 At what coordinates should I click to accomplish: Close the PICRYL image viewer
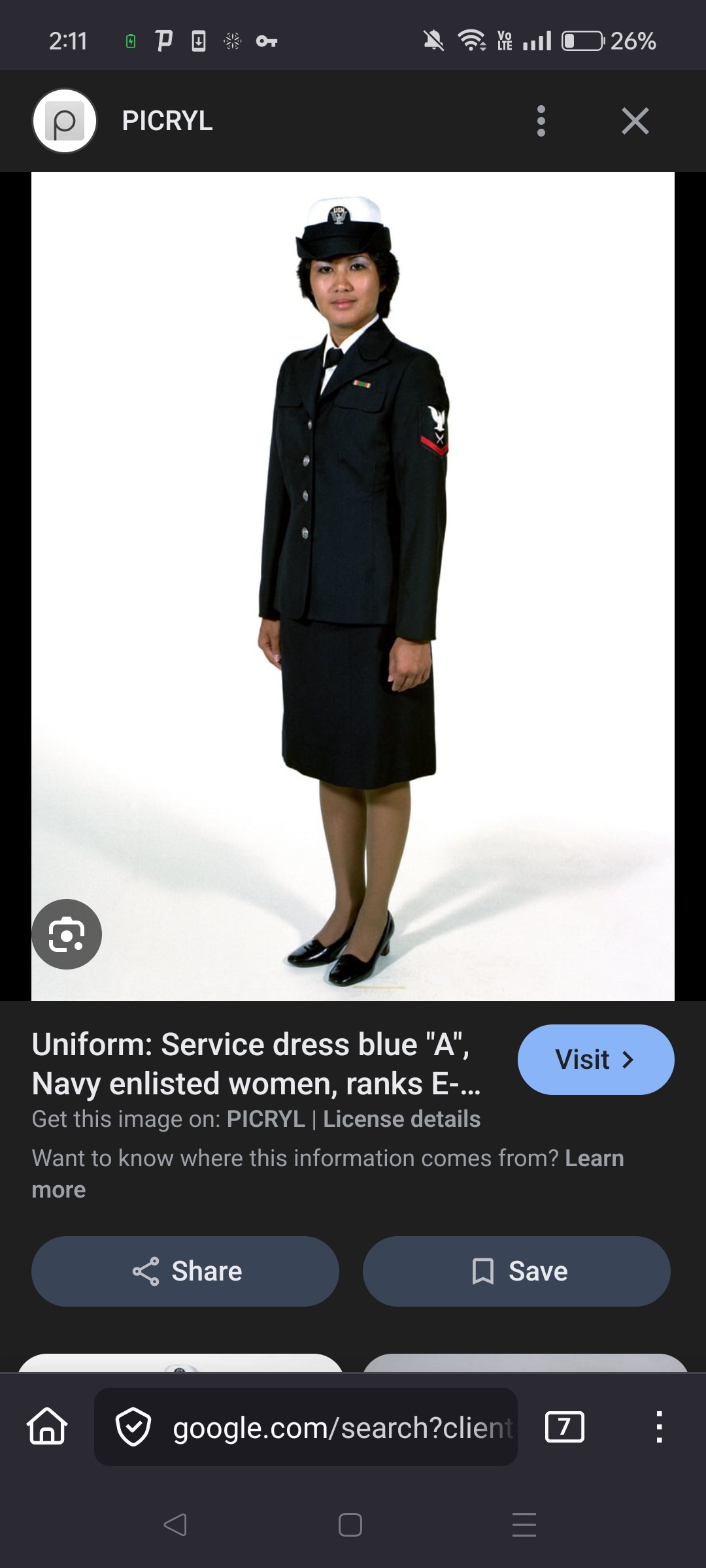pos(635,121)
